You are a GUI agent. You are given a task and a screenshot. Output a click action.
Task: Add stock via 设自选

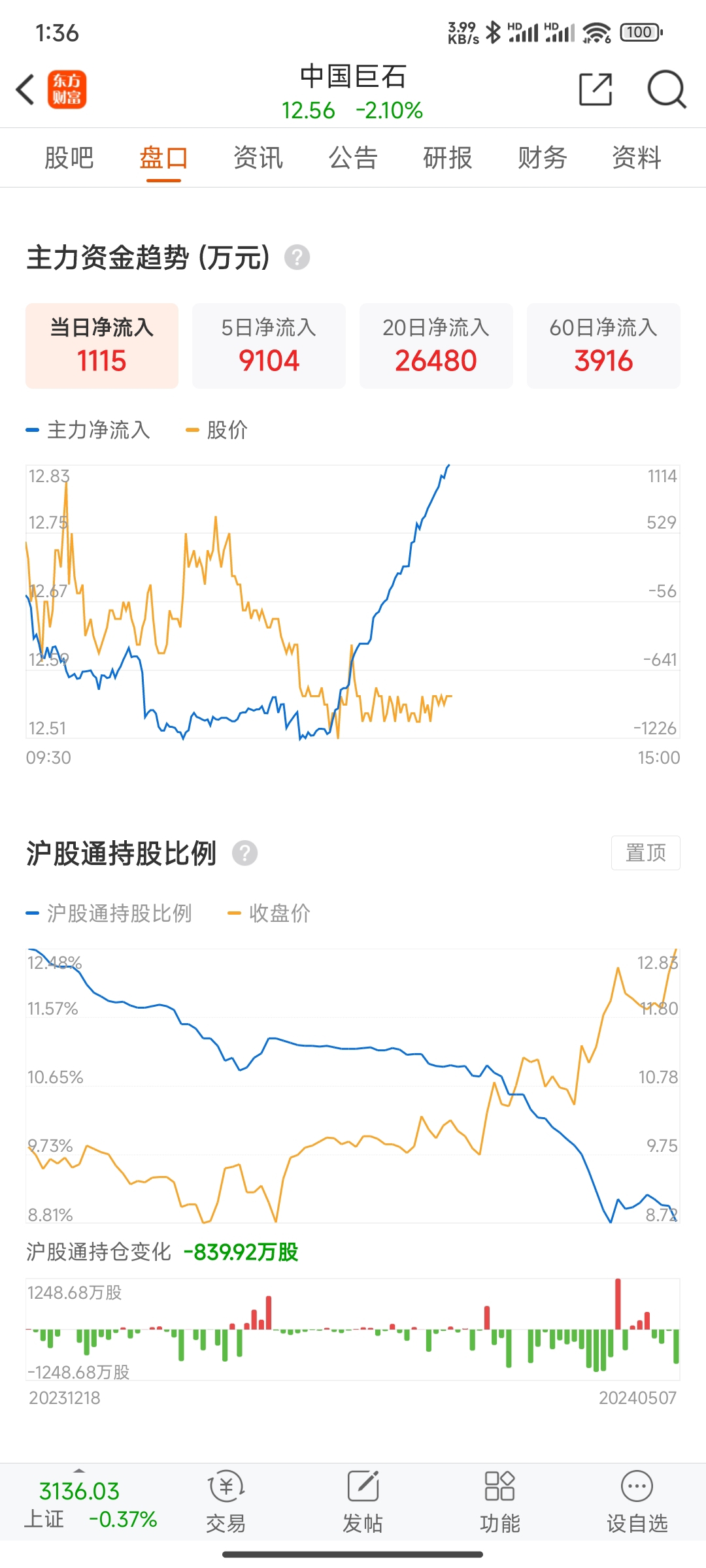point(637,1501)
